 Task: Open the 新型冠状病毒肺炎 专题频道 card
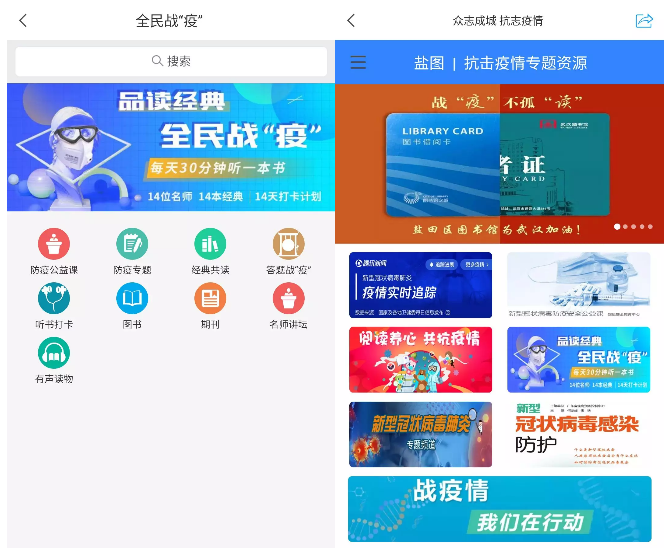point(420,434)
